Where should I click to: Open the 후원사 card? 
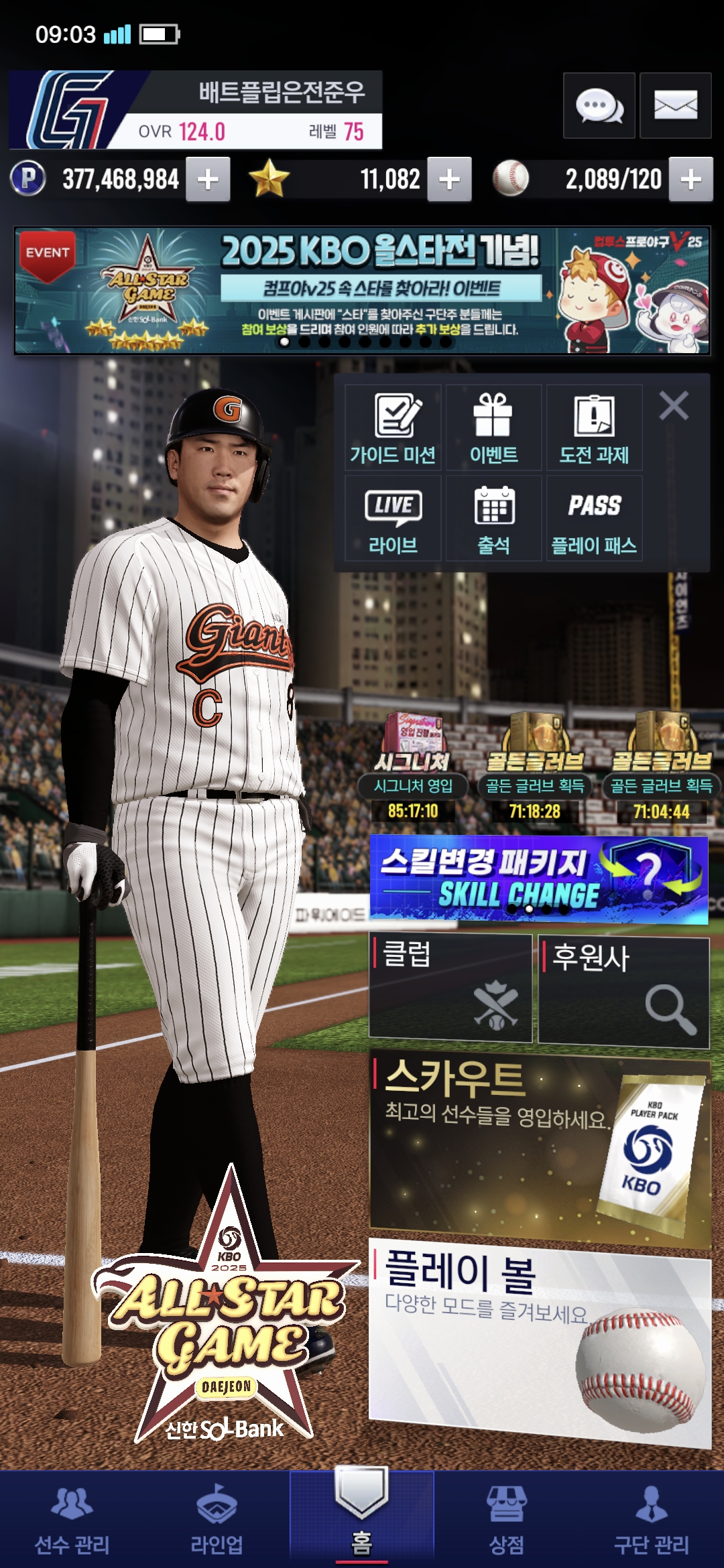pos(623,990)
